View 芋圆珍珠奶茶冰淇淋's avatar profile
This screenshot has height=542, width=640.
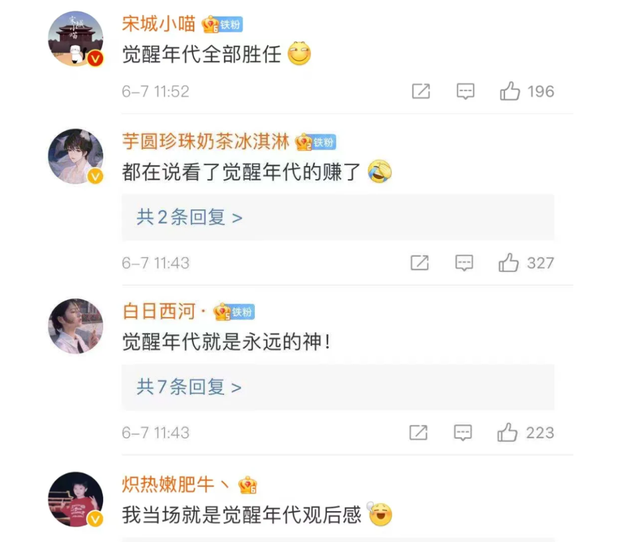coord(77,156)
